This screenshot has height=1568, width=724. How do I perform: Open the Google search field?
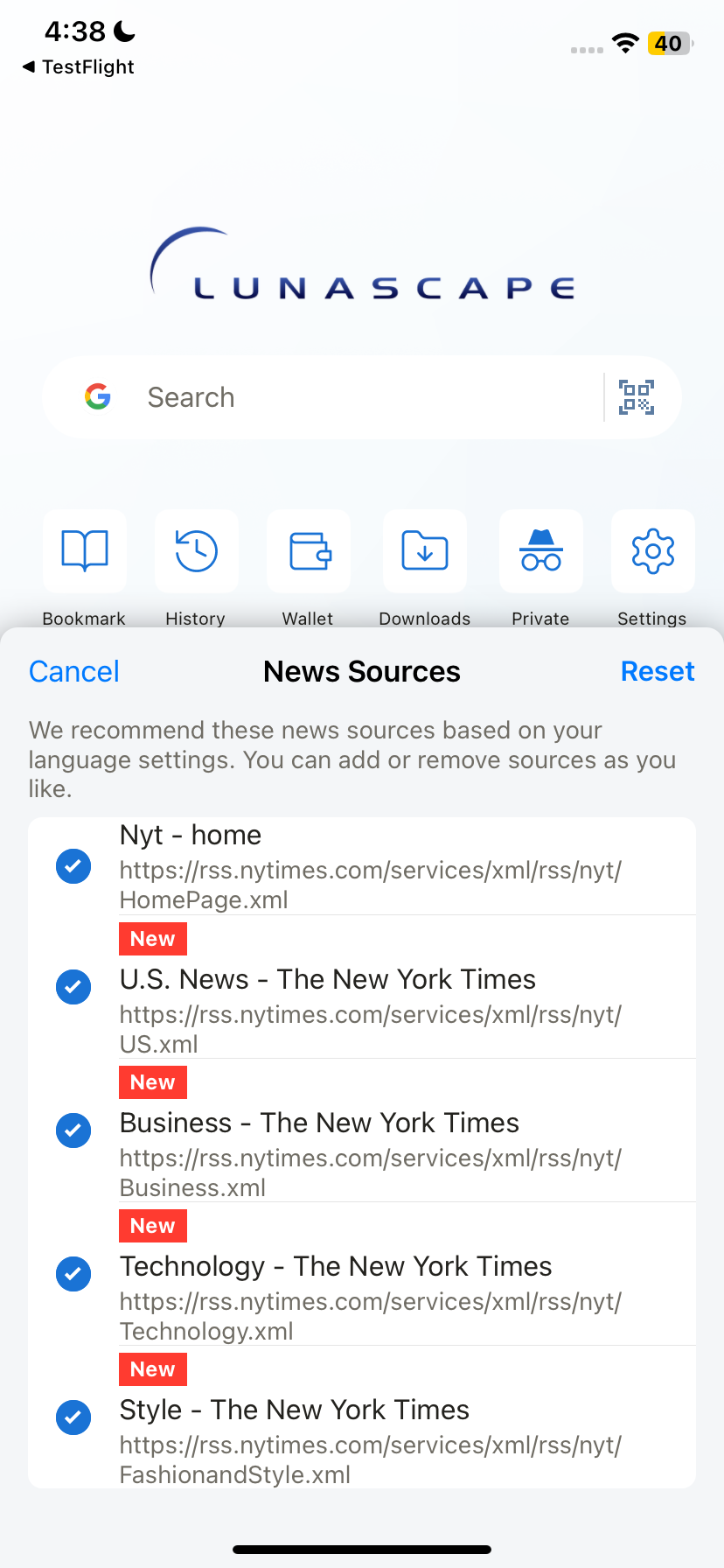coord(350,397)
